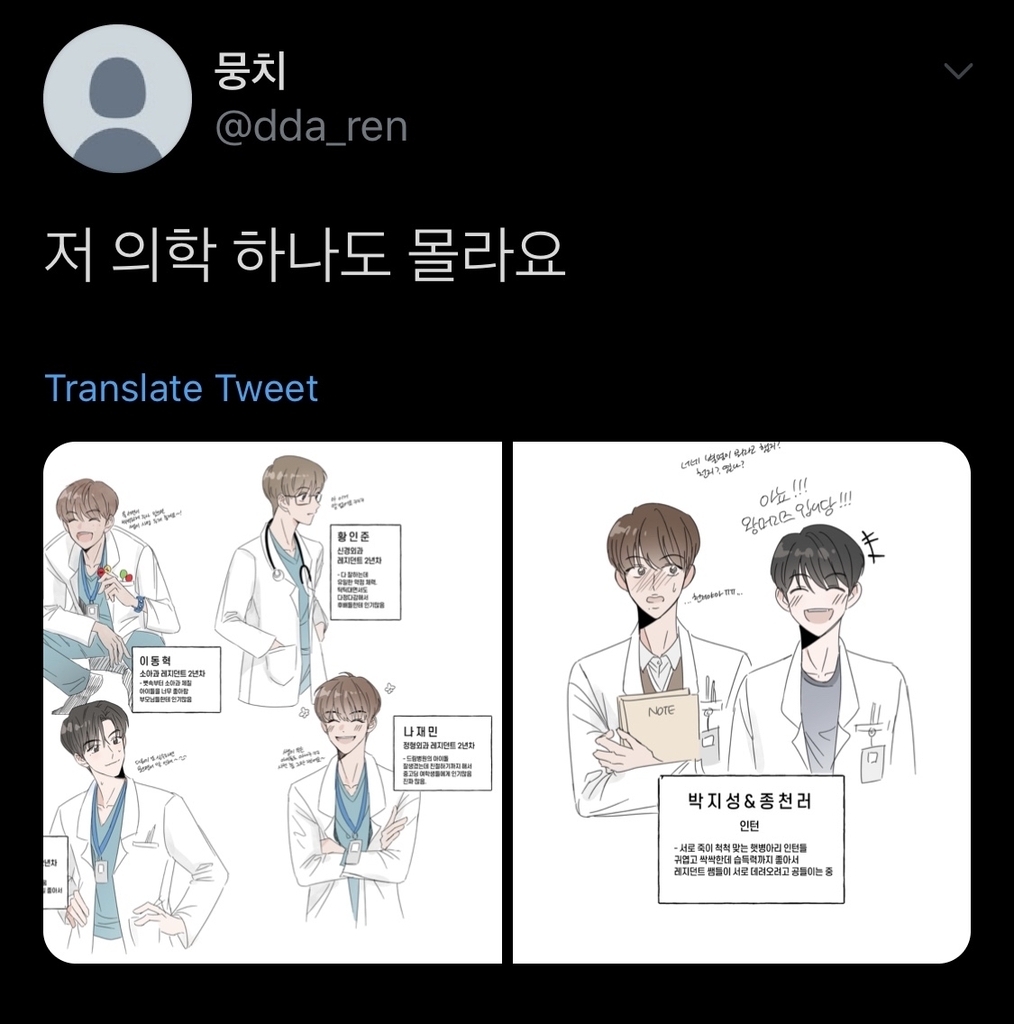Open the tweet options chevron menu
The height and width of the screenshot is (1024, 1014).
[x=958, y=71]
